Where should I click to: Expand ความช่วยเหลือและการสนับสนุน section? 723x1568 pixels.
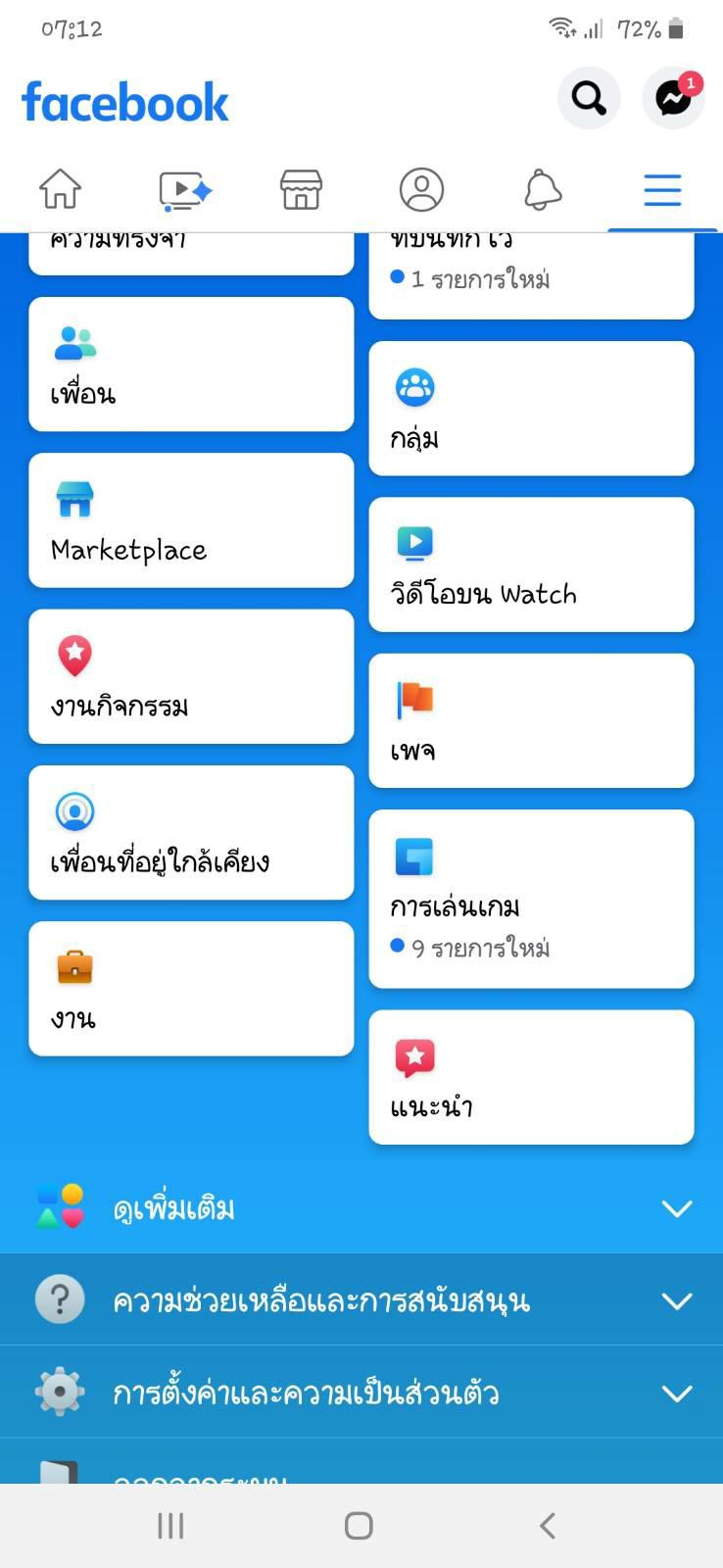click(x=361, y=1300)
